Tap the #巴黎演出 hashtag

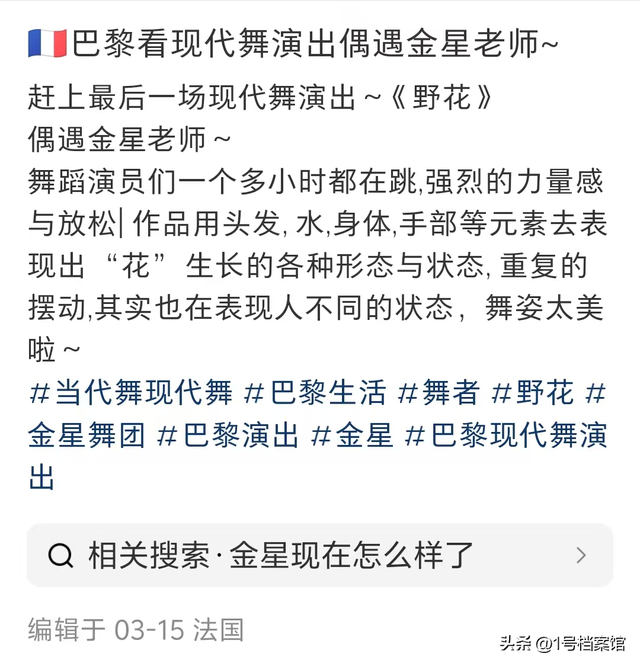pos(228,436)
